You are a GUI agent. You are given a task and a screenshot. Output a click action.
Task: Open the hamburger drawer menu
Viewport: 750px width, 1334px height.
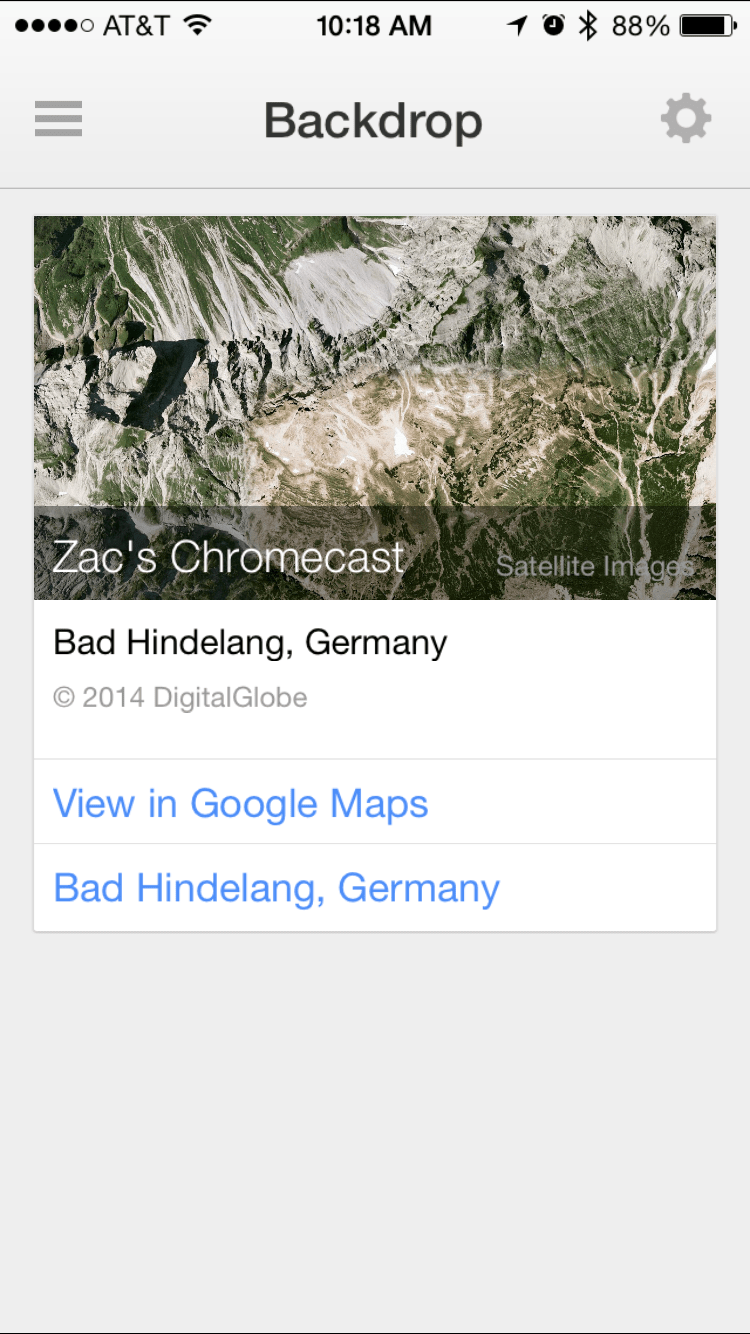58,119
